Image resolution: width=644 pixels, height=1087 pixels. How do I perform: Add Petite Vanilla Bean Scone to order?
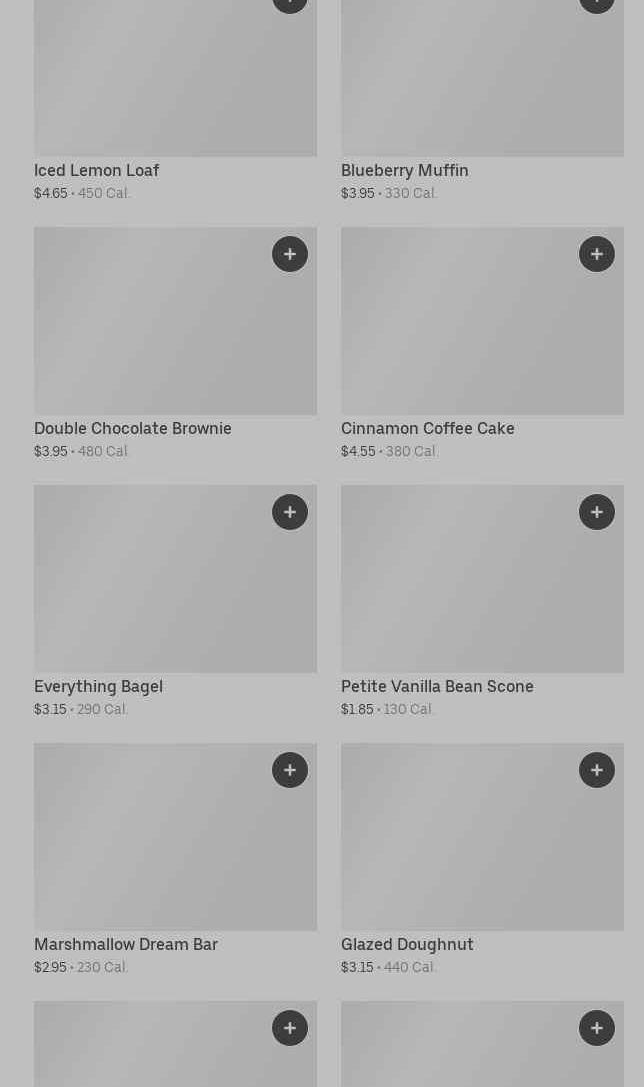(597, 512)
